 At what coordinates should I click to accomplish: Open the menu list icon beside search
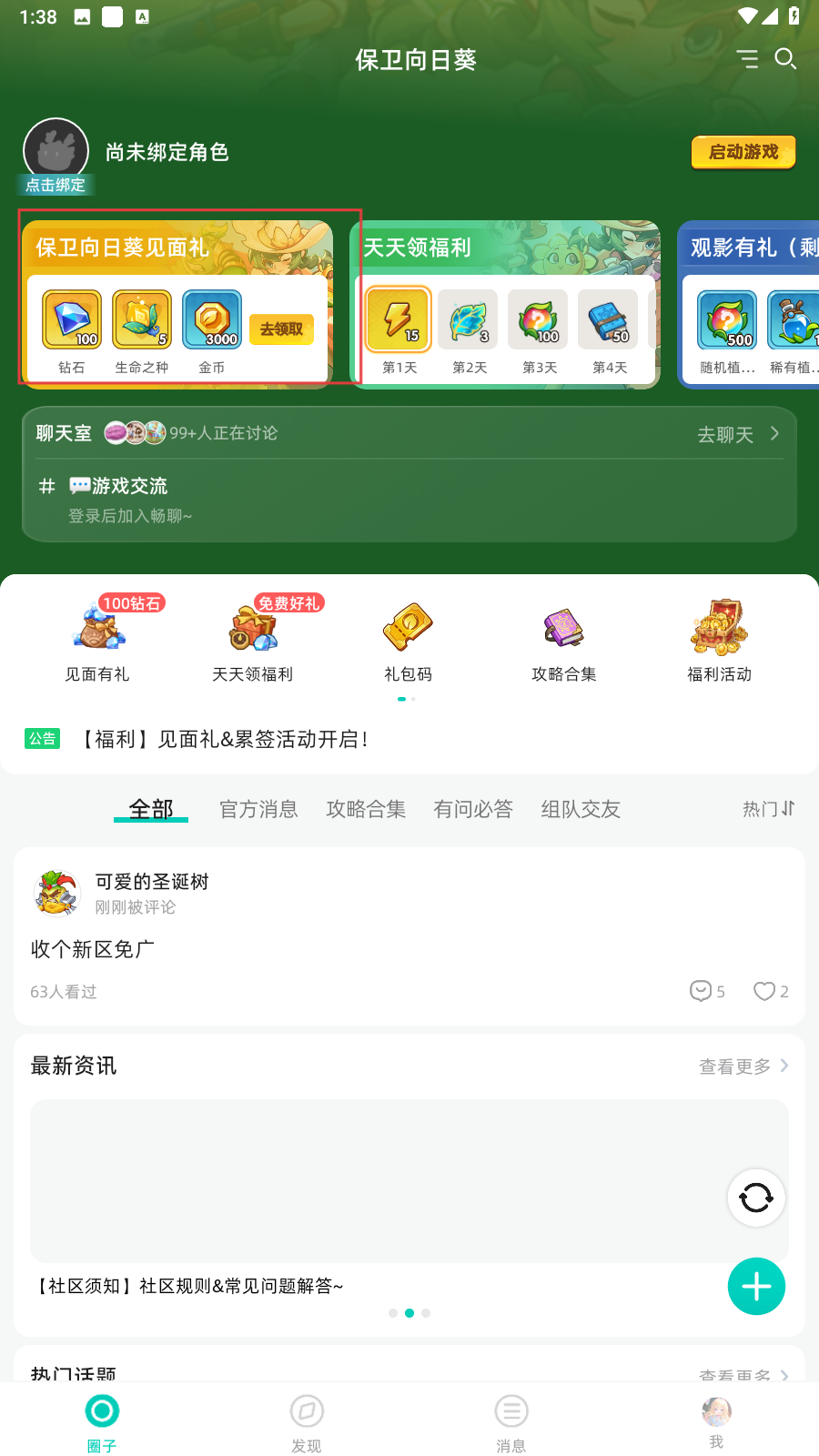pyautogui.click(x=747, y=59)
